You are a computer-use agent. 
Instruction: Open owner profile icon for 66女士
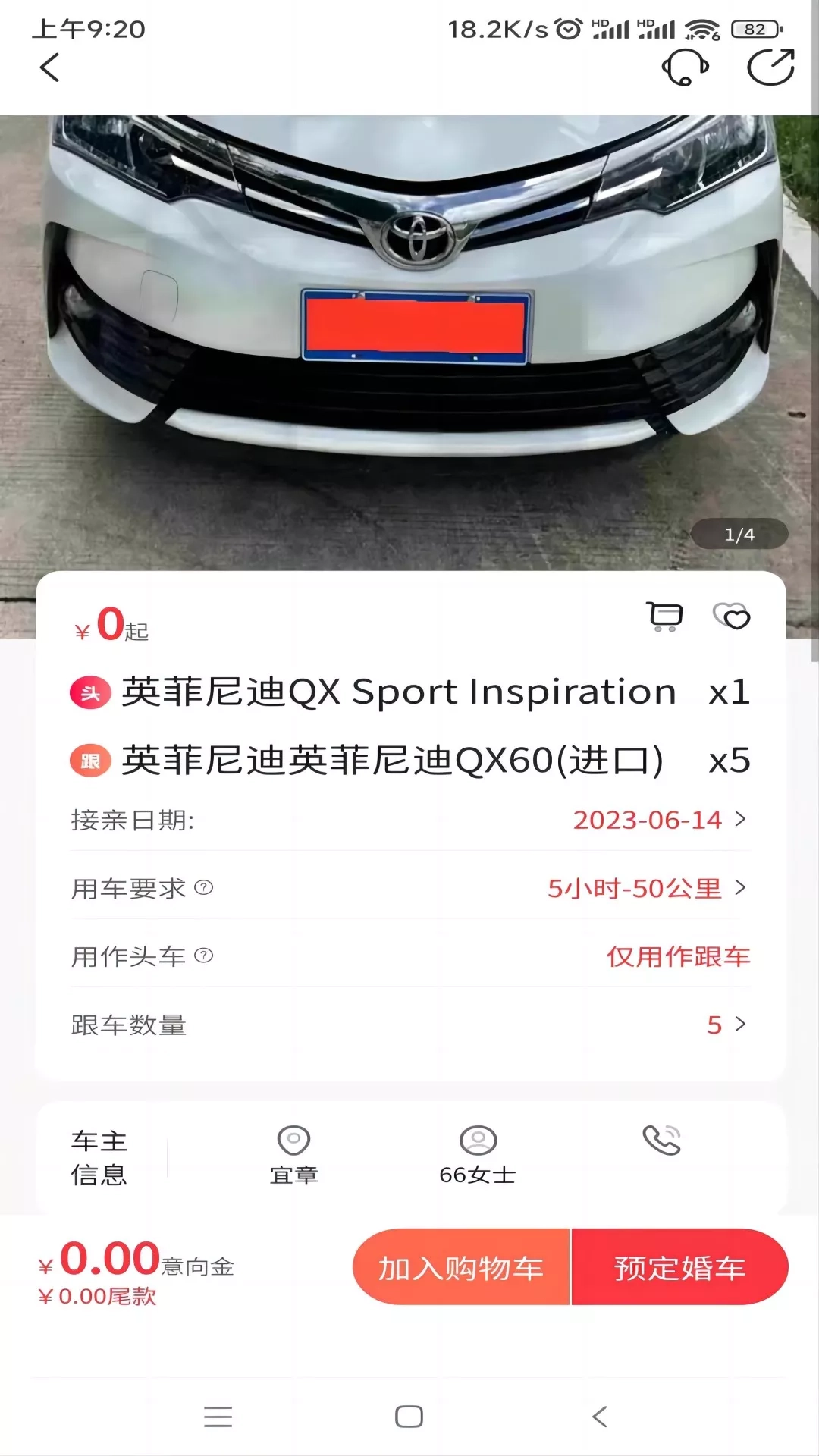tap(478, 1139)
